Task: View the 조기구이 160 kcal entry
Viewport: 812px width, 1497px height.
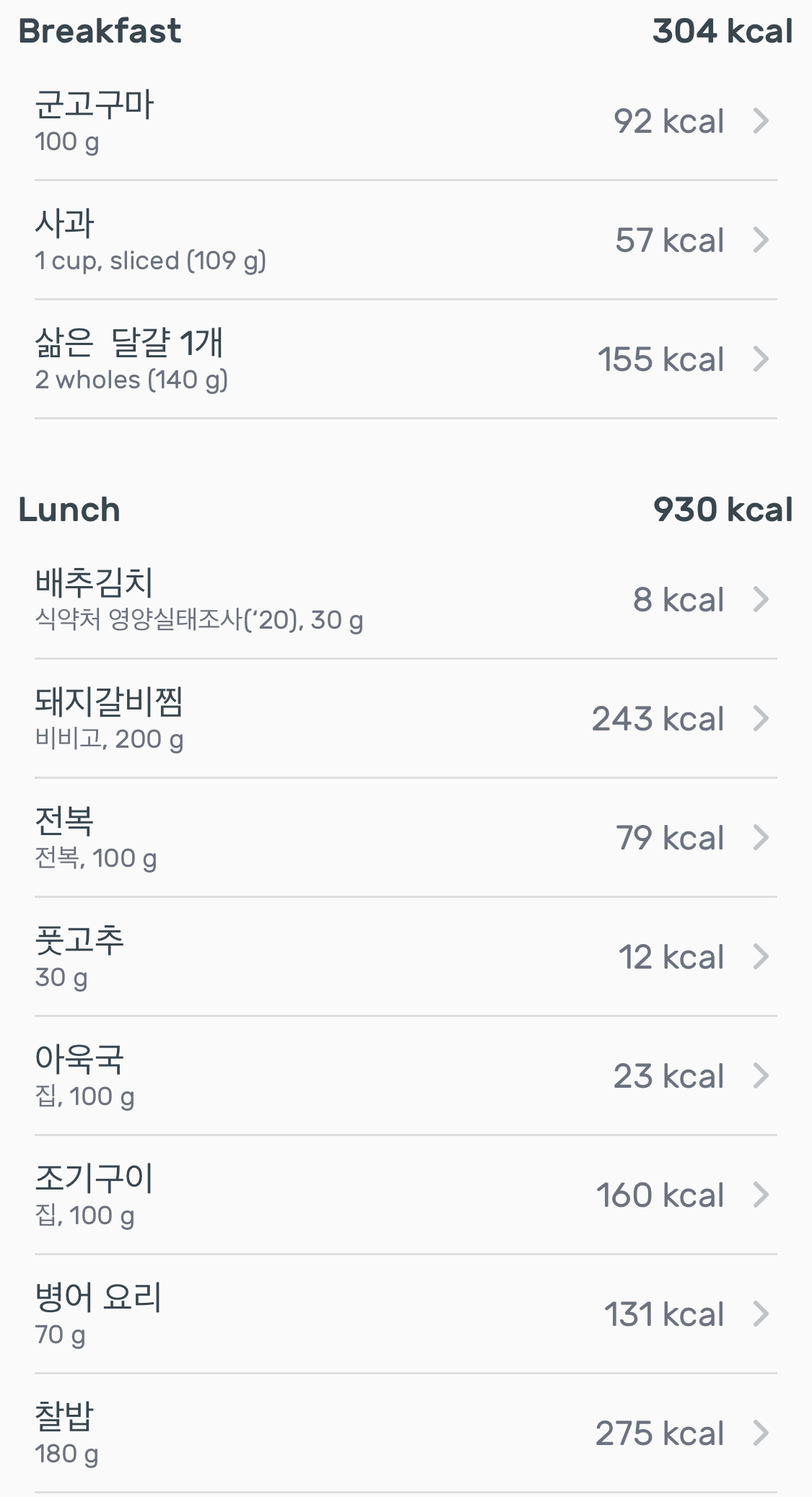Action: point(406,1195)
